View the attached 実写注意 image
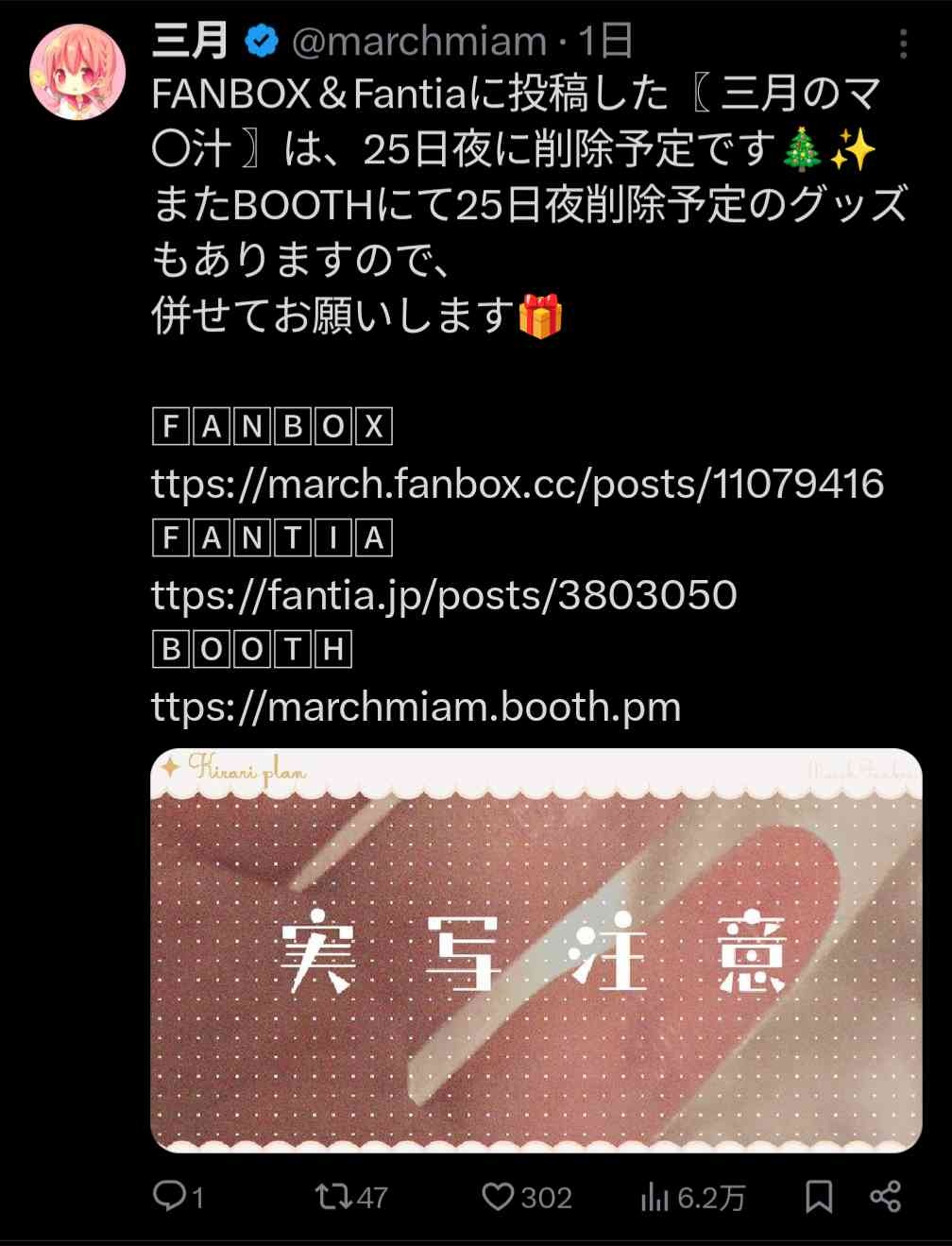The image size is (952, 1246). pyautogui.click(x=535, y=950)
